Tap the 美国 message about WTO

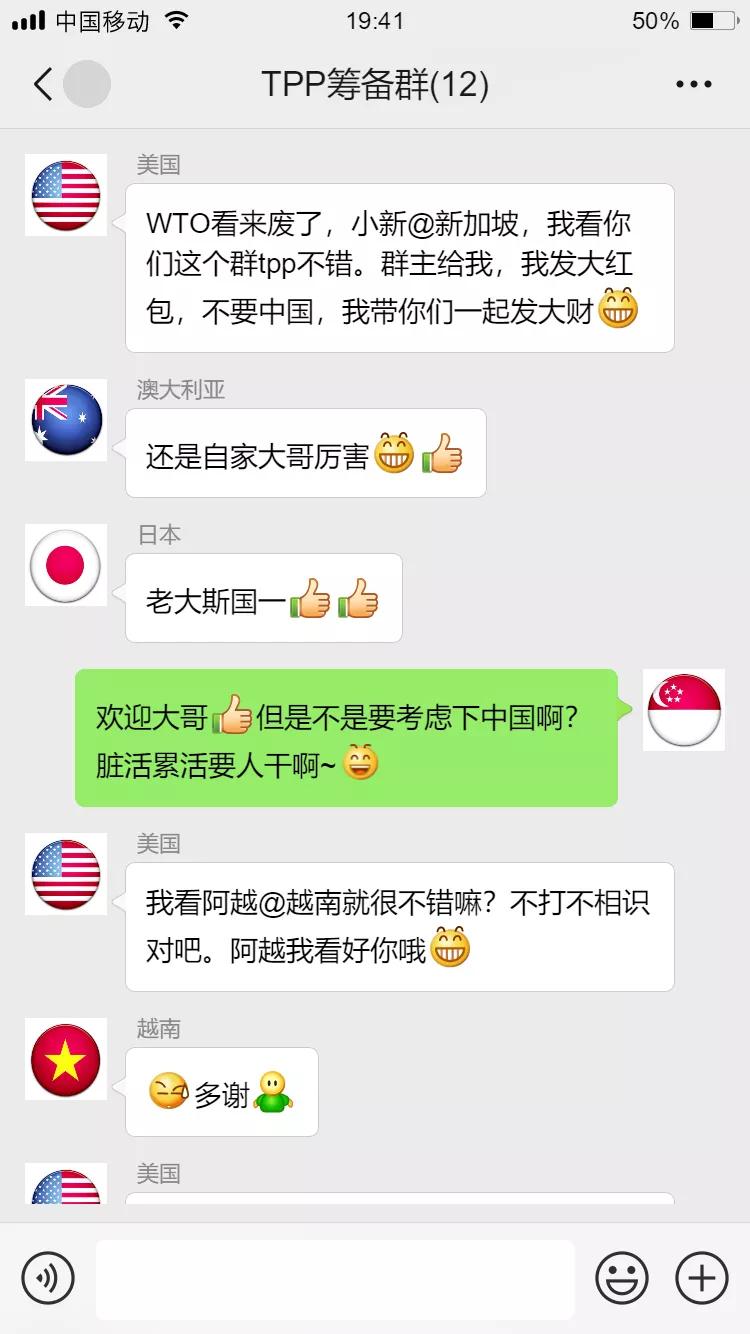pyautogui.click(x=398, y=266)
